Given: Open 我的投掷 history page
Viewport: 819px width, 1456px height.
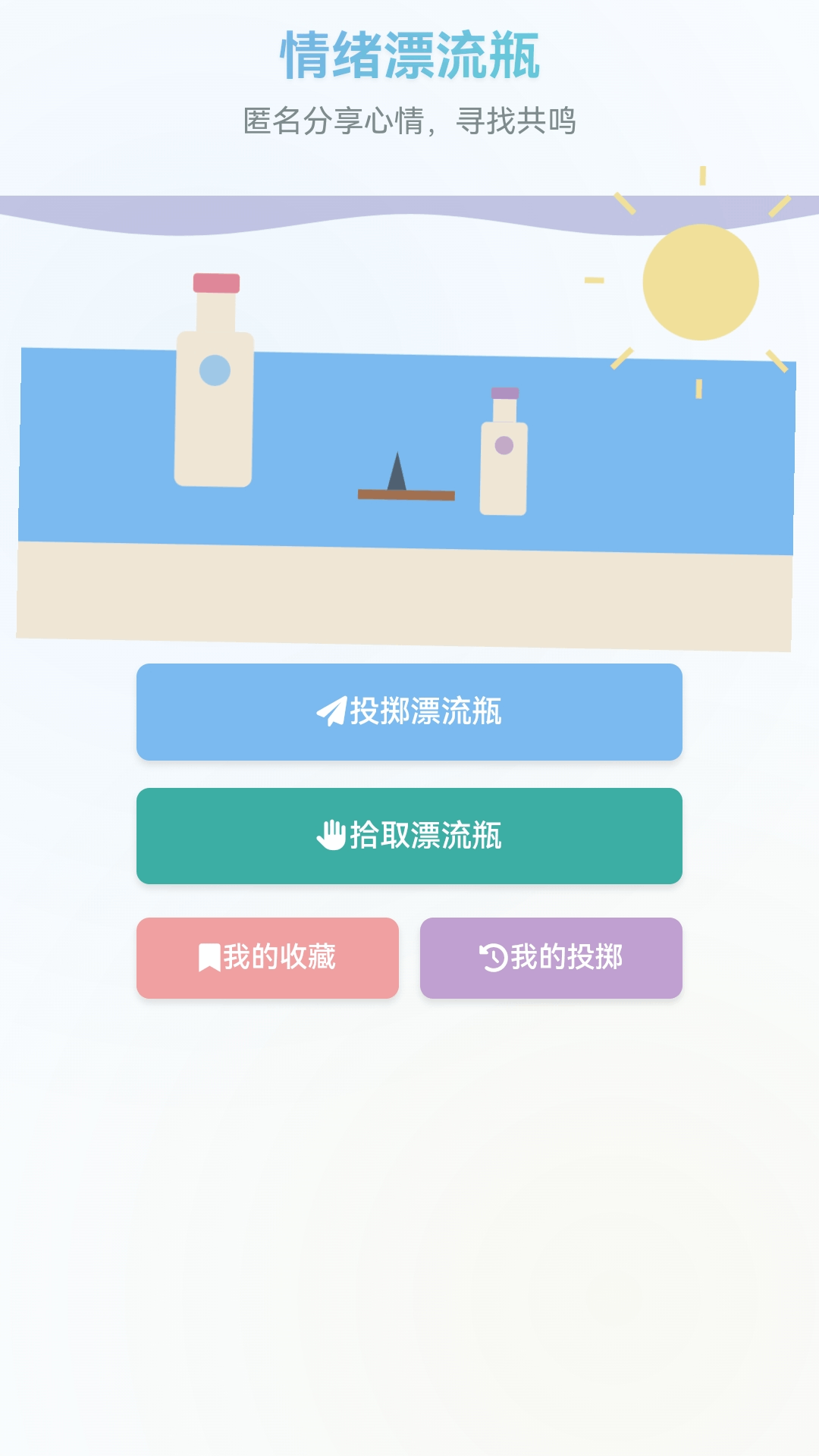Looking at the screenshot, I should pyautogui.click(x=550, y=957).
